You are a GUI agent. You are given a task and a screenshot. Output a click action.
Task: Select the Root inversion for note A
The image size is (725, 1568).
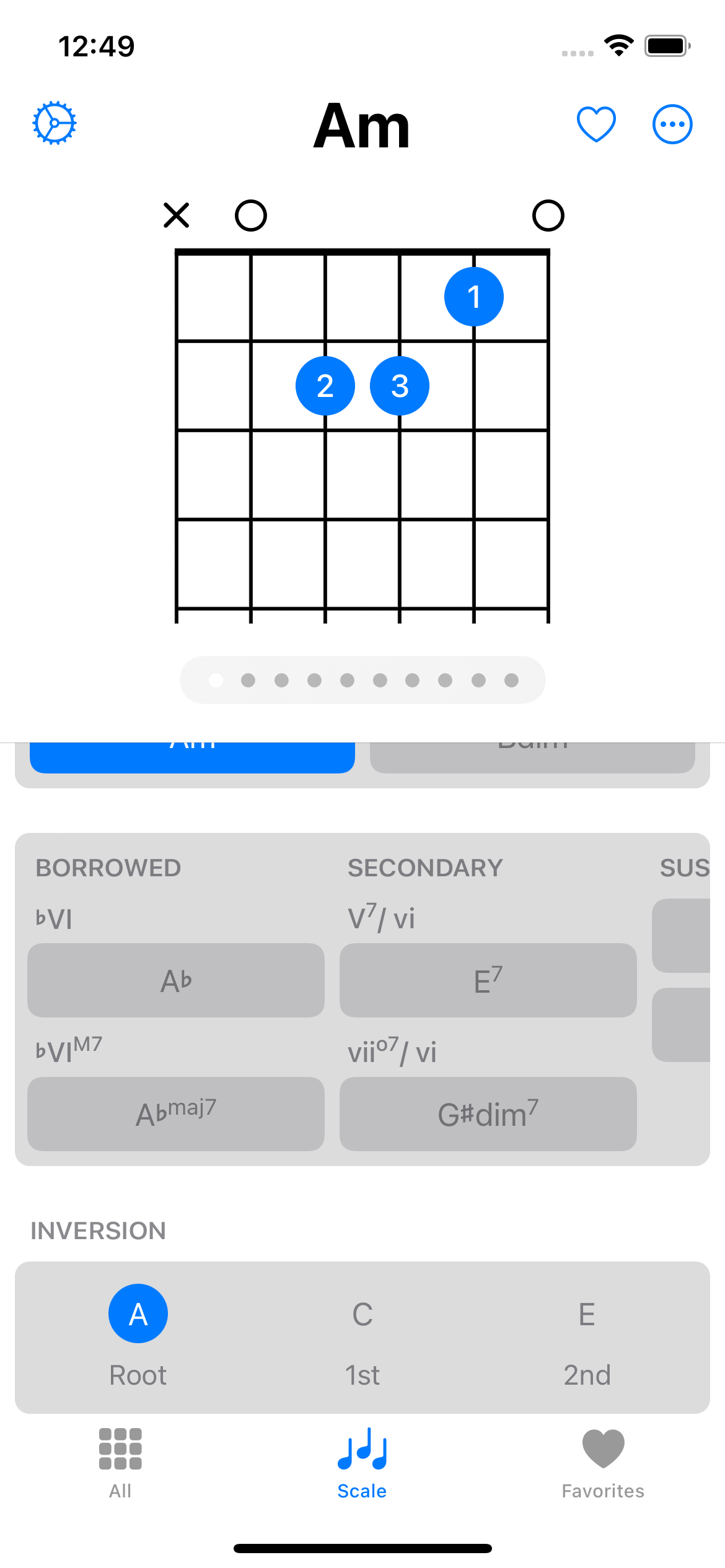tap(138, 1331)
